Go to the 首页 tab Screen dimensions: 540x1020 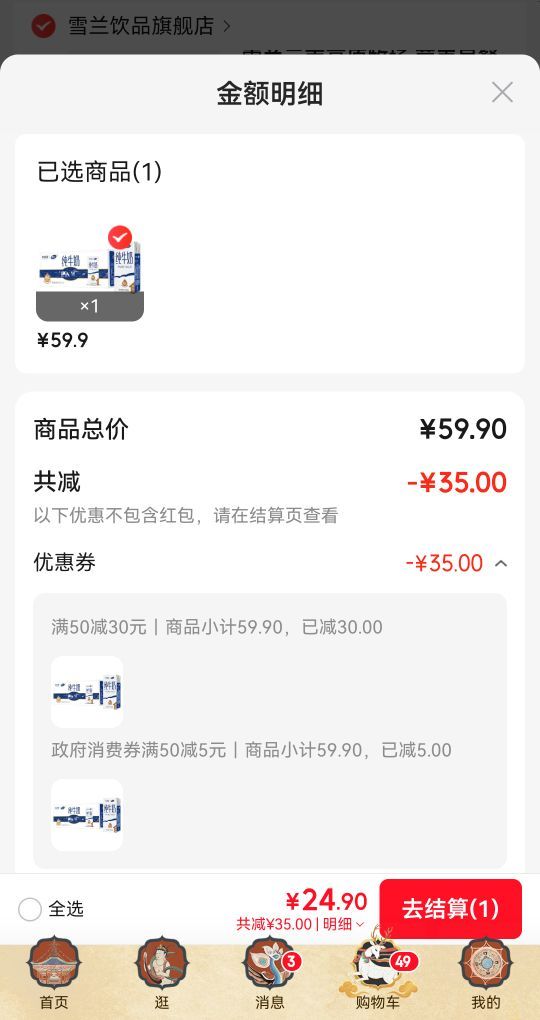(x=54, y=974)
